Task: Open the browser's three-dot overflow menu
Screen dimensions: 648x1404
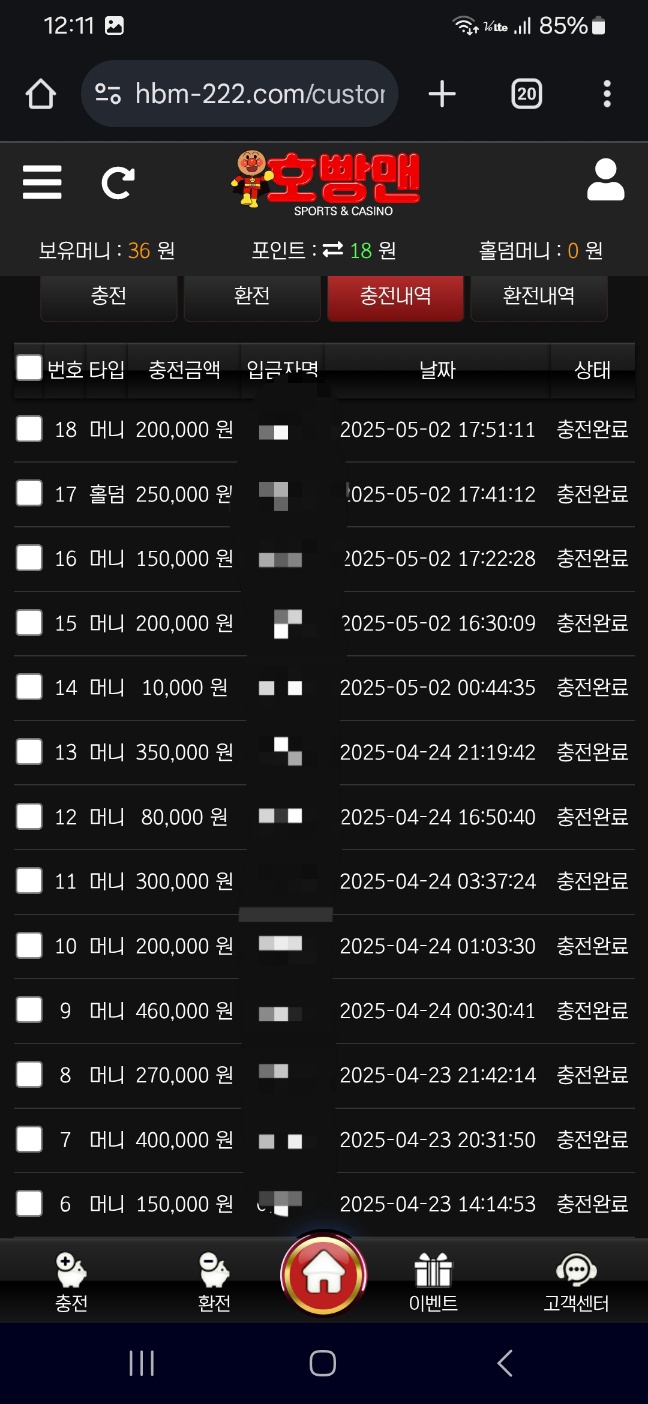Action: tap(607, 94)
